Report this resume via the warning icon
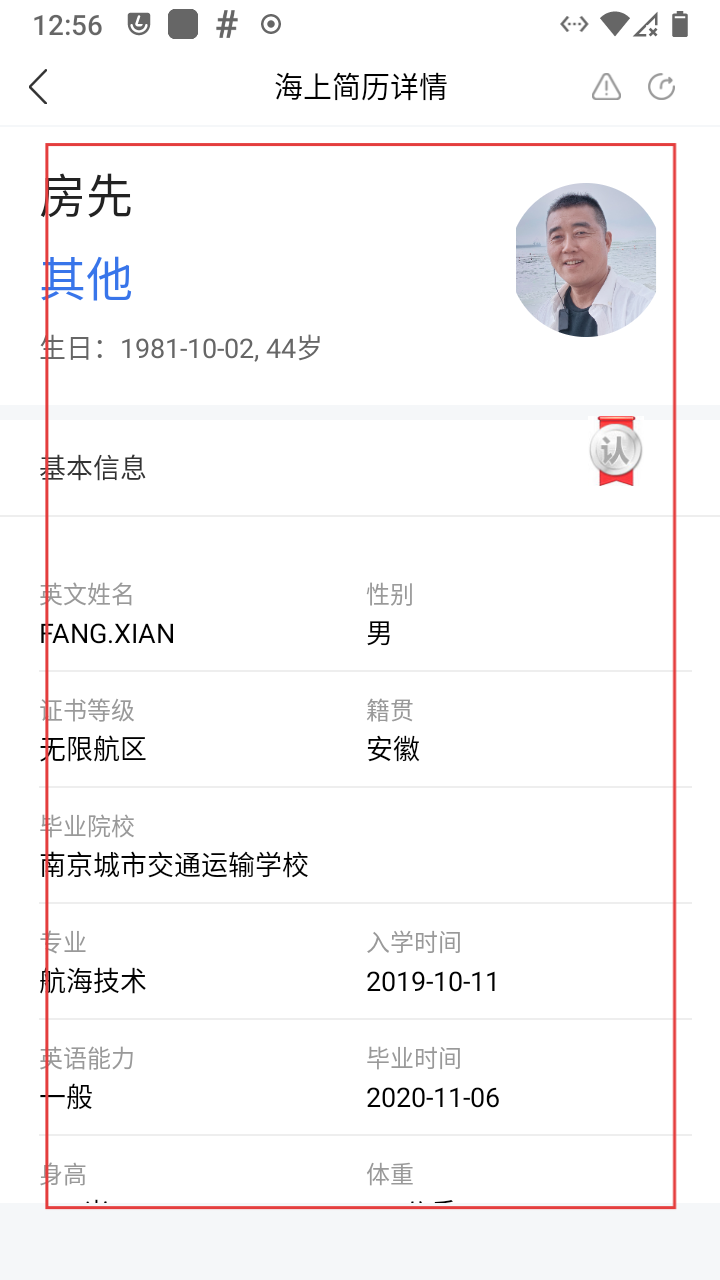The height and width of the screenshot is (1280, 720). pos(606,87)
